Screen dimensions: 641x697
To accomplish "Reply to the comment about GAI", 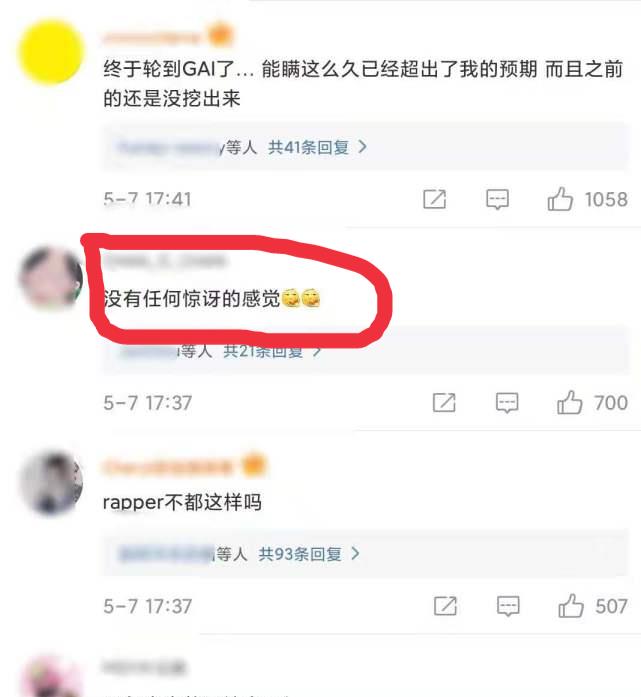I will point(497,200).
